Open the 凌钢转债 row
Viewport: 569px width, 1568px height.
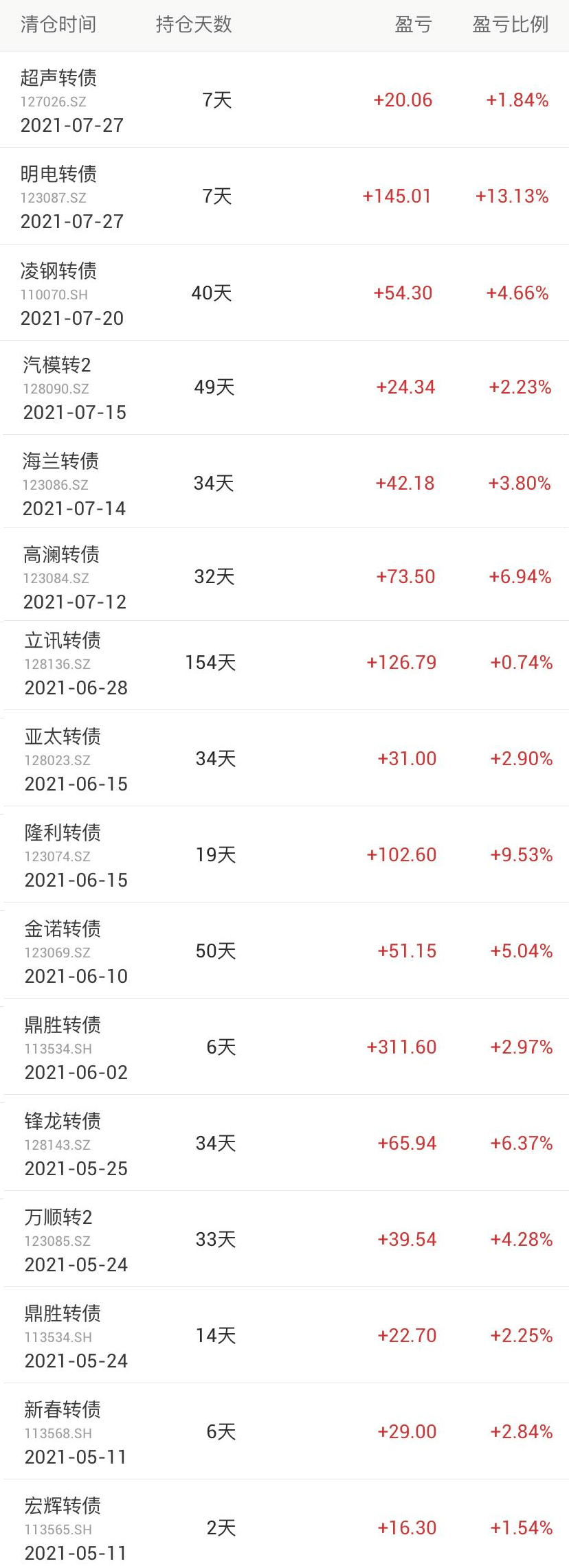pyautogui.click(x=284, y=293)
